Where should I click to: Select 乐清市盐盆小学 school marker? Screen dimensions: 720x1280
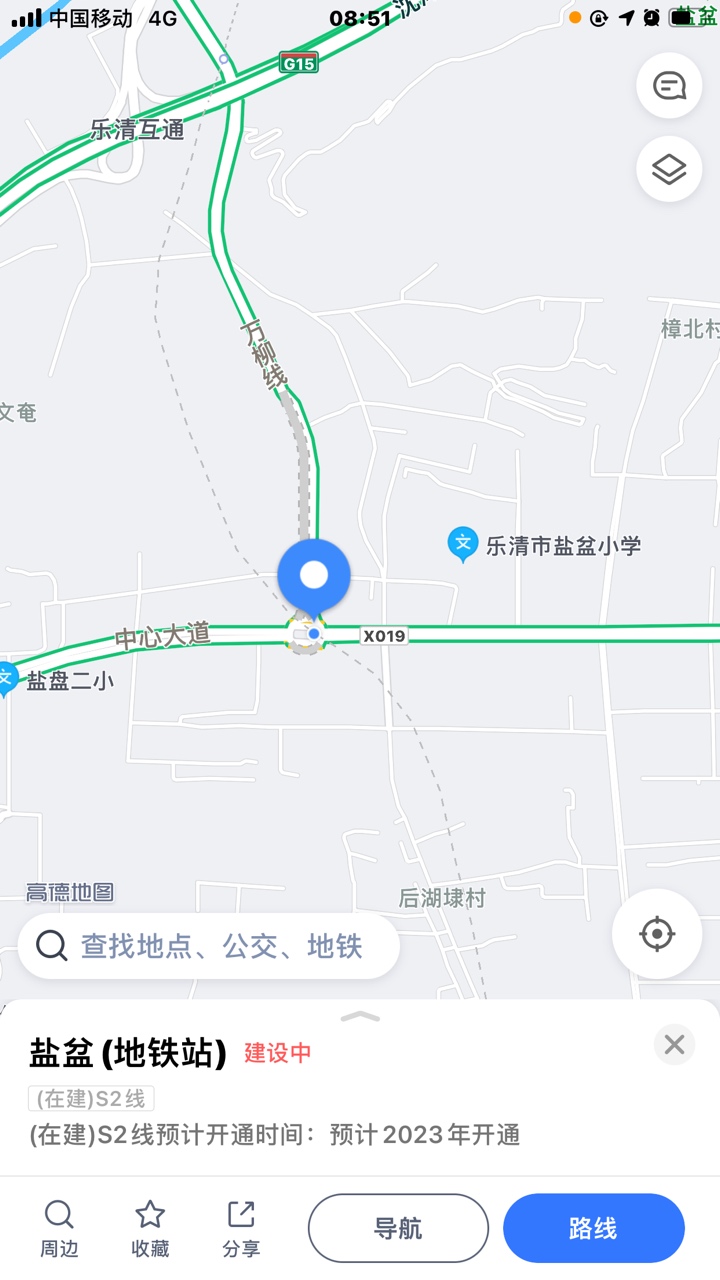[x=462, y=544]
